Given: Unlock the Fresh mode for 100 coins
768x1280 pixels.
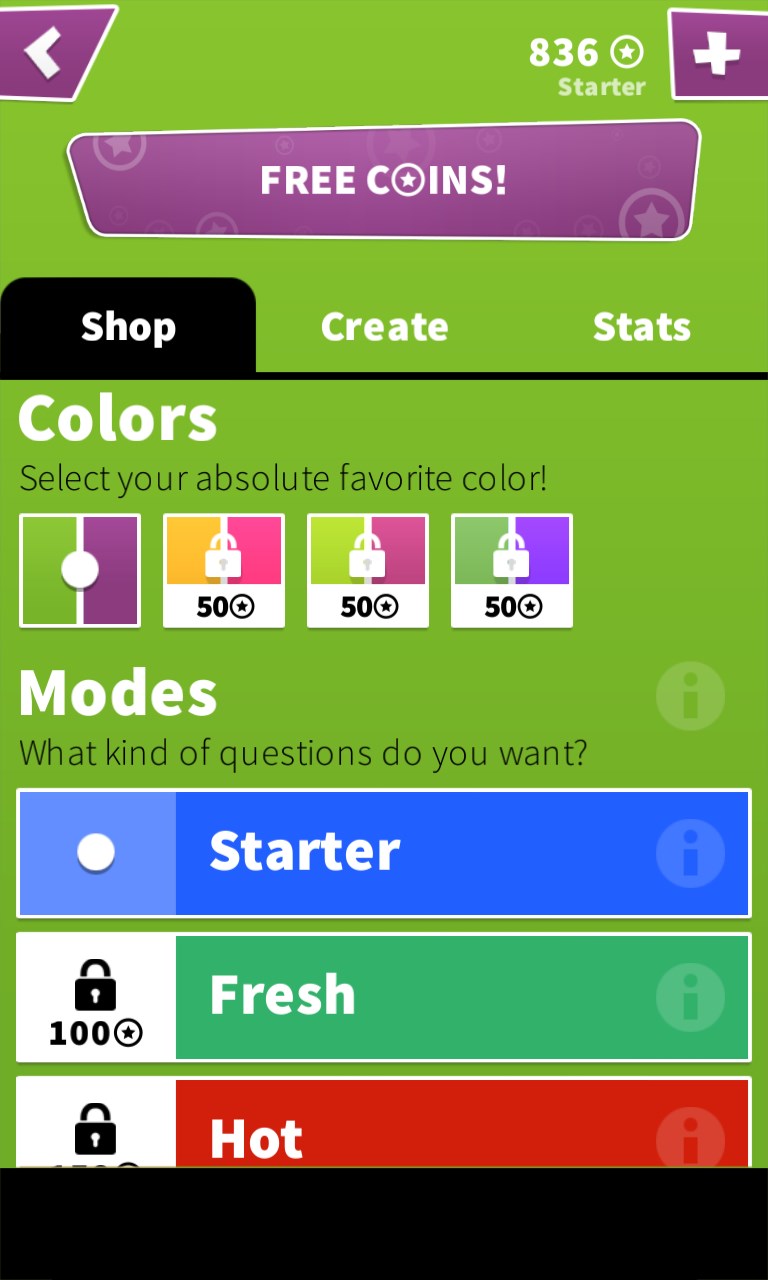Looking at the screenshot, I should tap(96, 997).
